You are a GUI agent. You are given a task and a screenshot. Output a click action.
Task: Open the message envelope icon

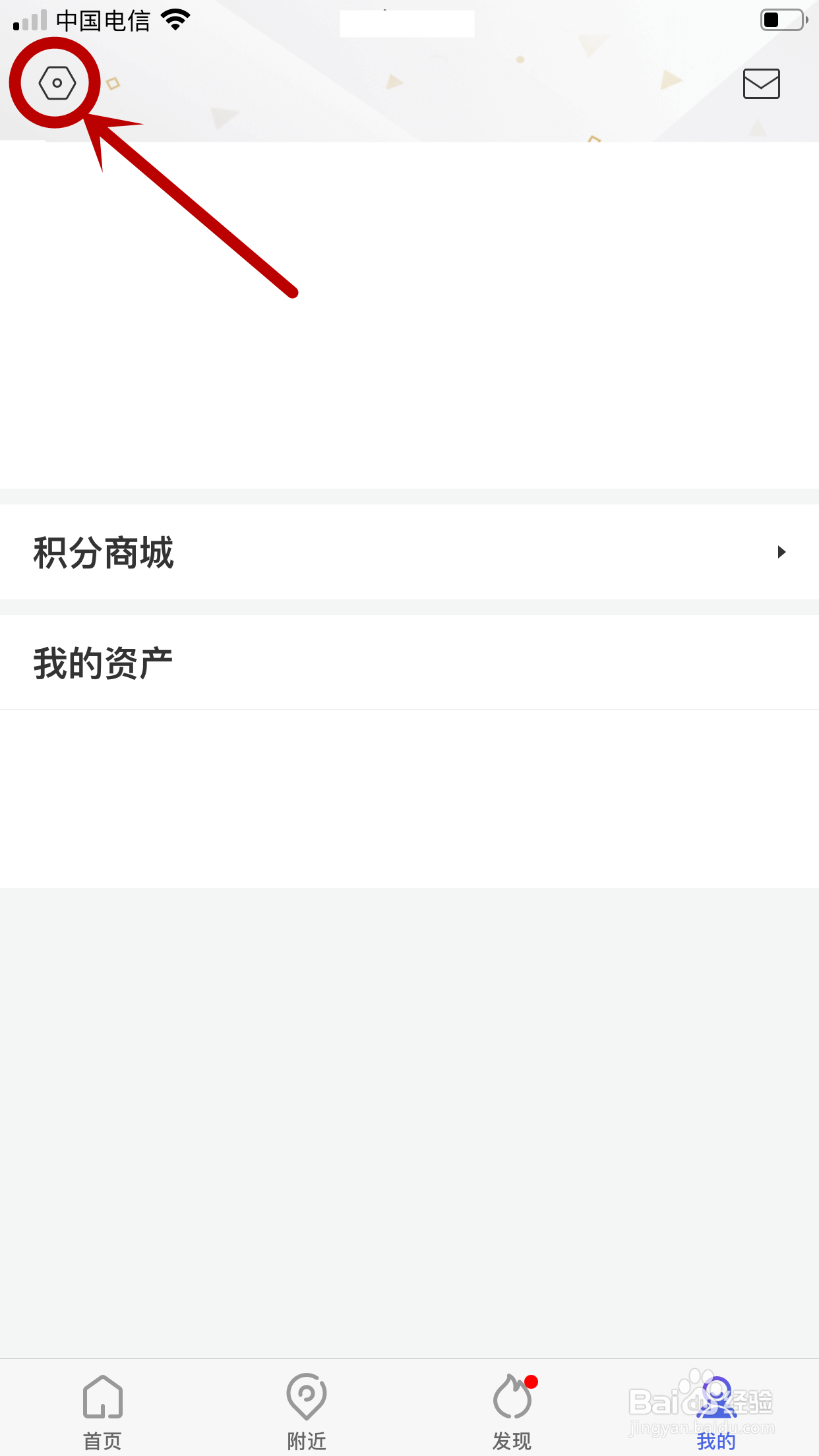pyautogui.click(x=762, y=84)
